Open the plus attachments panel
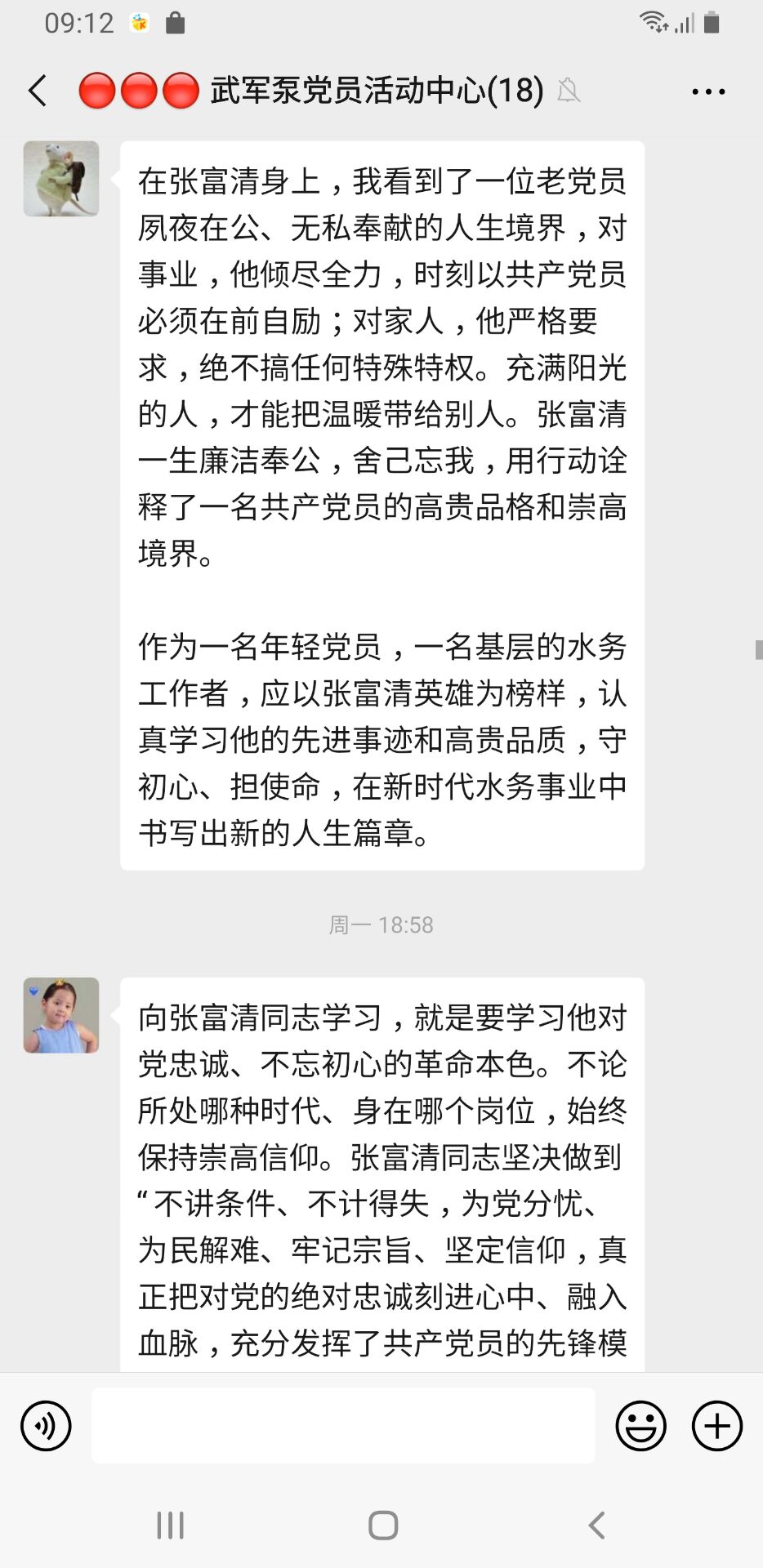 click(716, 1426)
